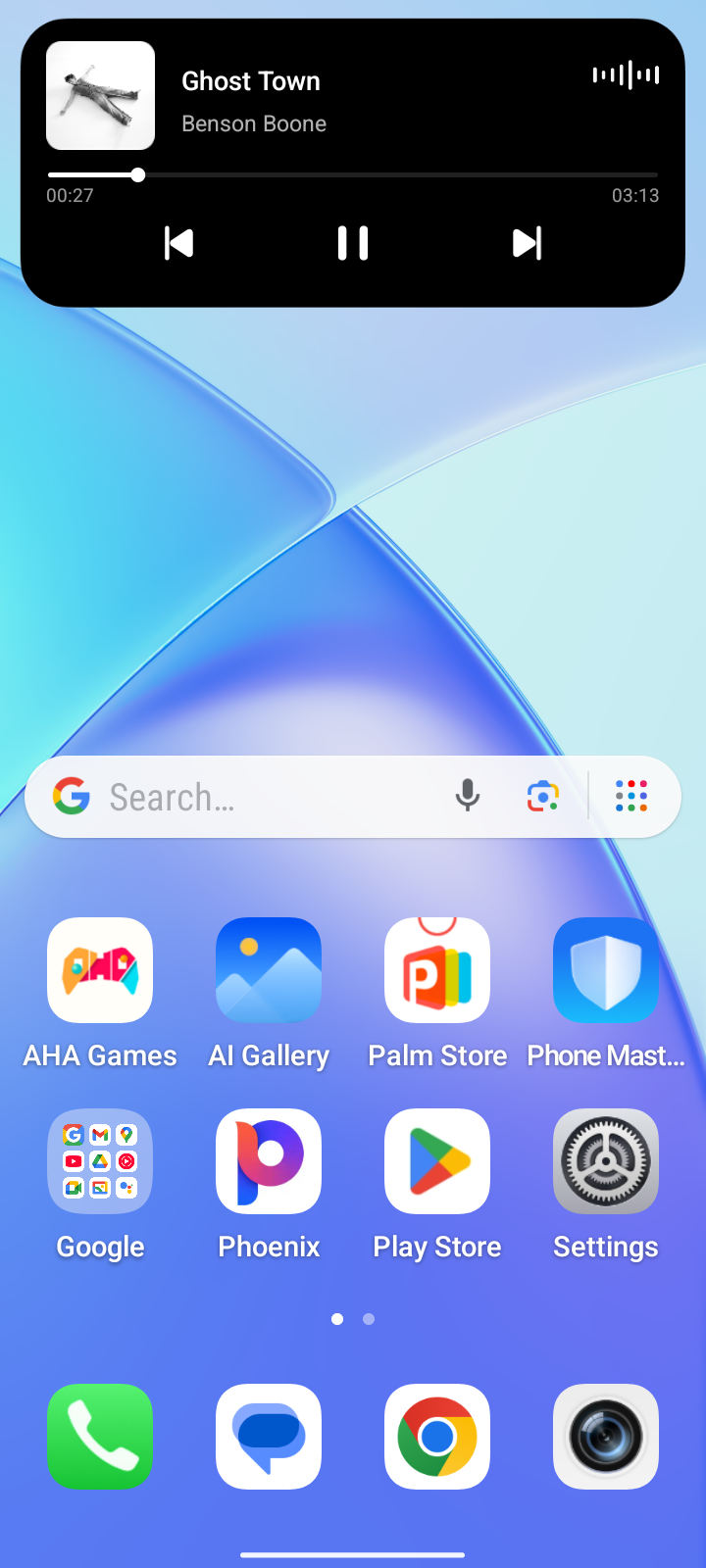Screen dimensions: 706x1568
Task: Open the Google apps grid icon
Action: pos(630,797)
